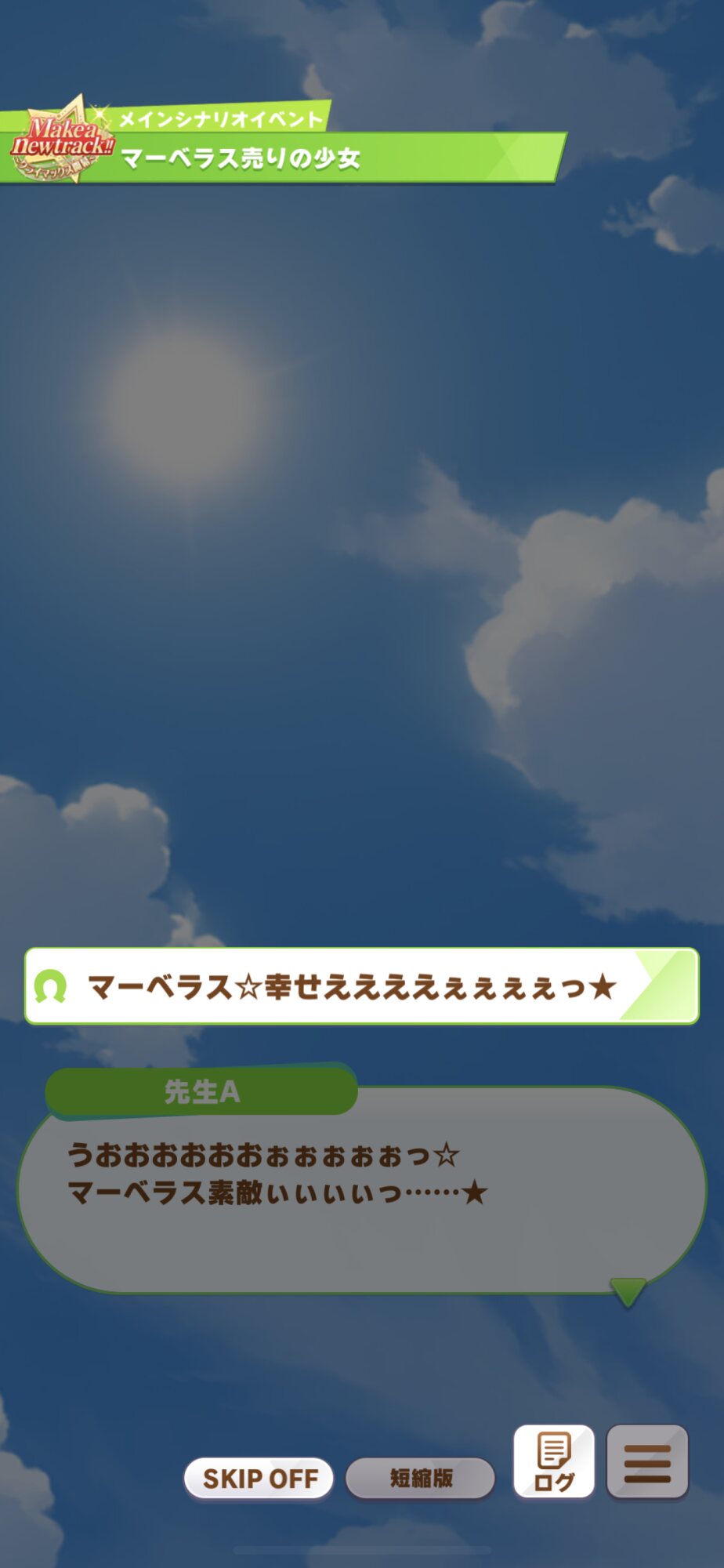The image size is (724, 1568).
Task: Toggle the SKIP OFF button
Action: [259, 1478]
